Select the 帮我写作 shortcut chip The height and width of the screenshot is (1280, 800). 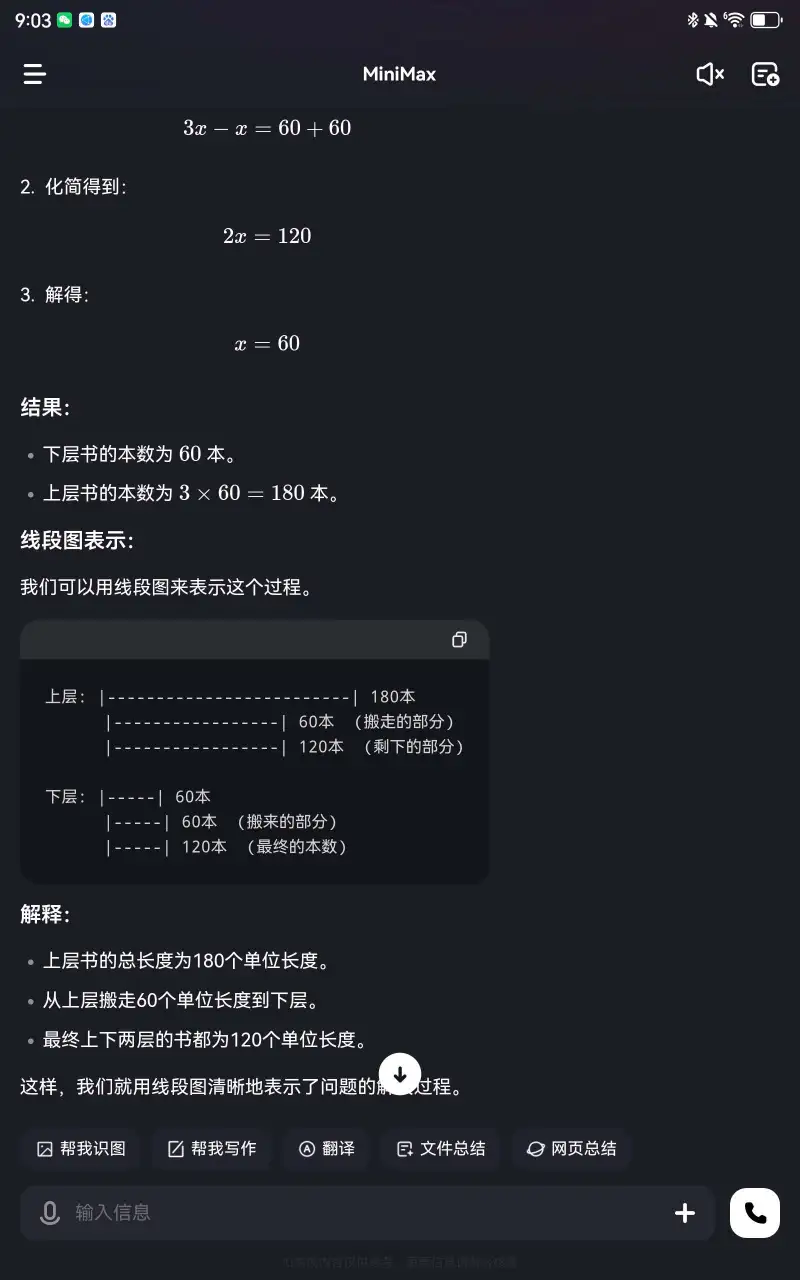coord(211,1149)
